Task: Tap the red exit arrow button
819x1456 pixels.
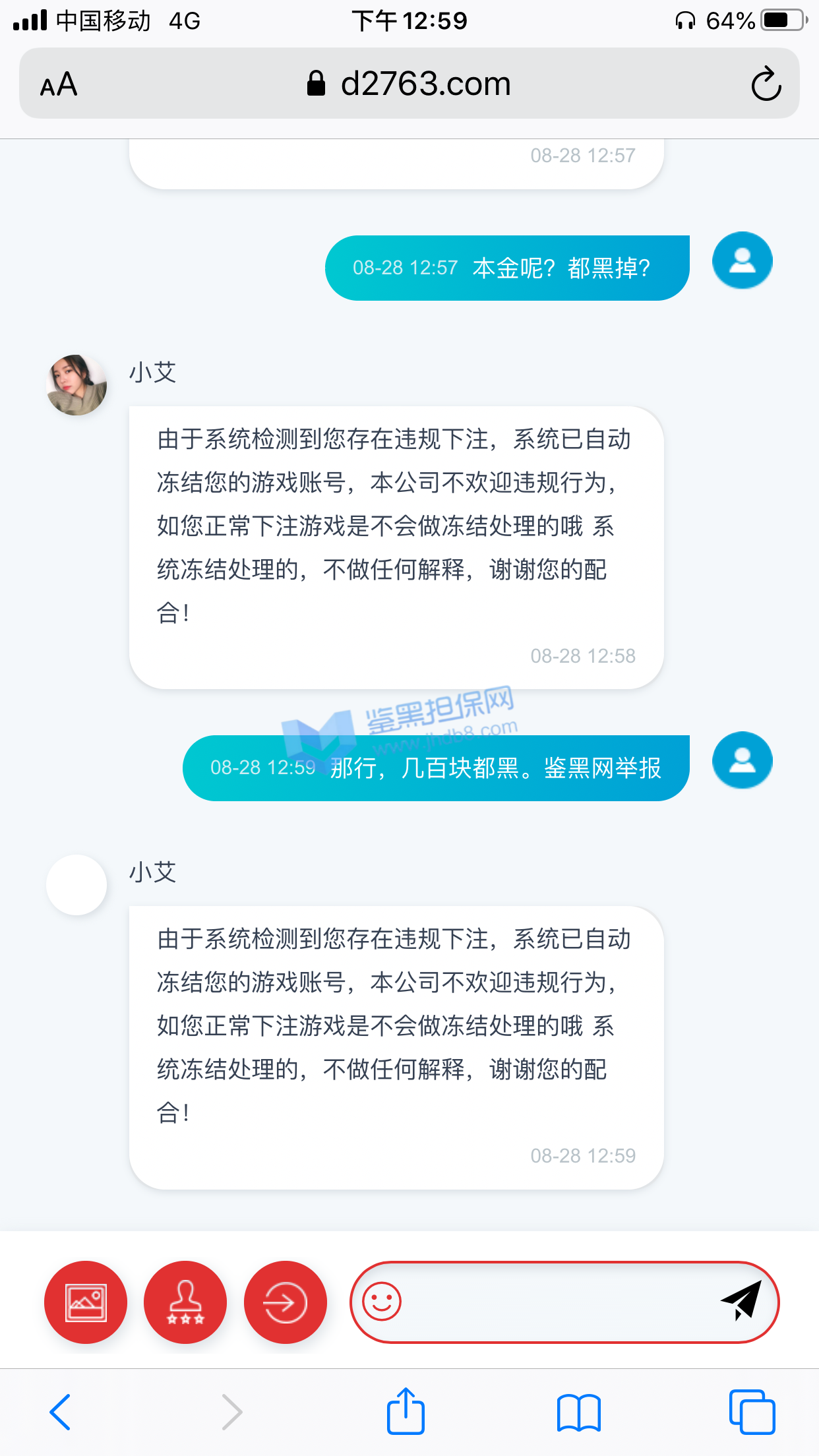Action: click(x=285, y=1302)
